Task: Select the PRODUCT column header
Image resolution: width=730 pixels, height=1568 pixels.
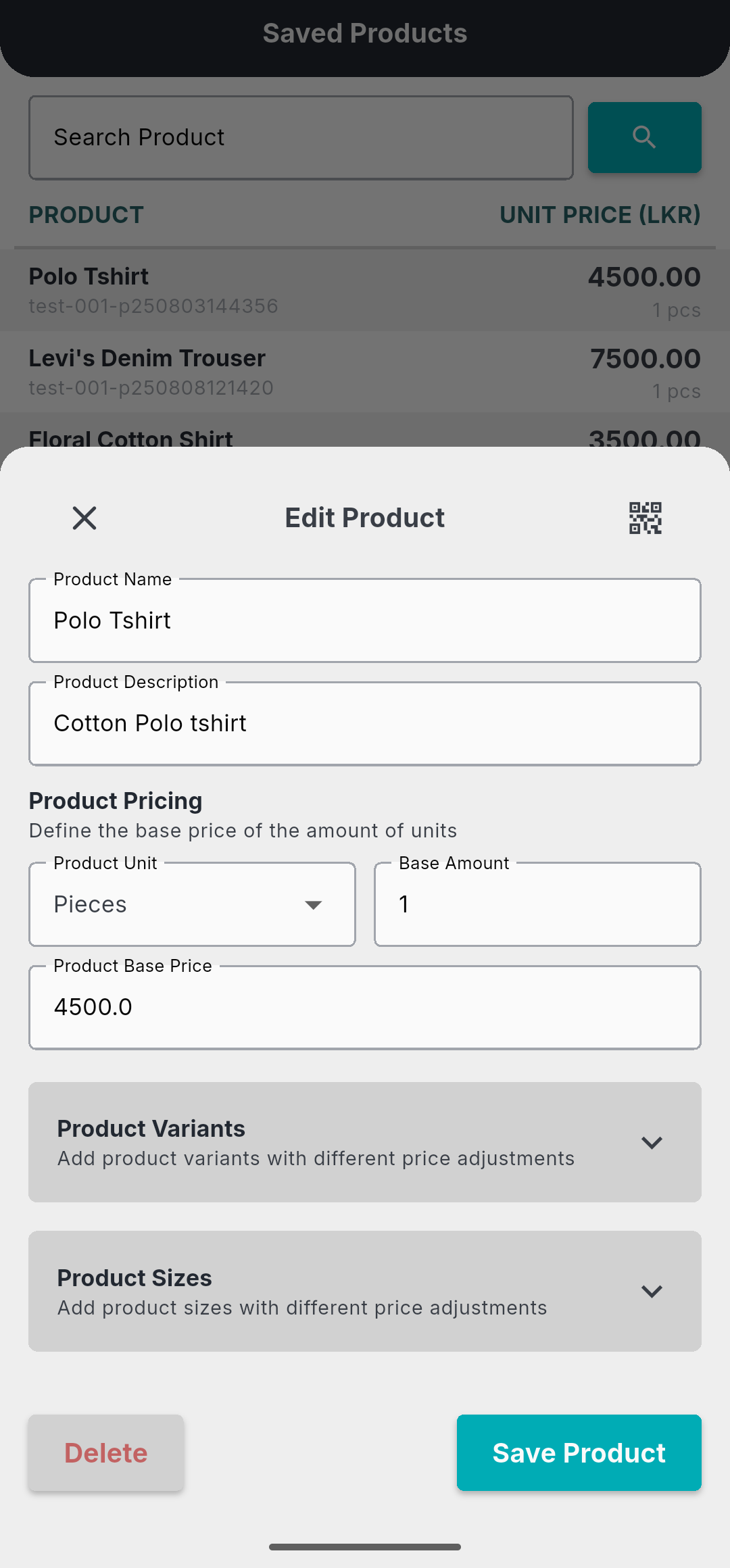Action: pos(87,214)
